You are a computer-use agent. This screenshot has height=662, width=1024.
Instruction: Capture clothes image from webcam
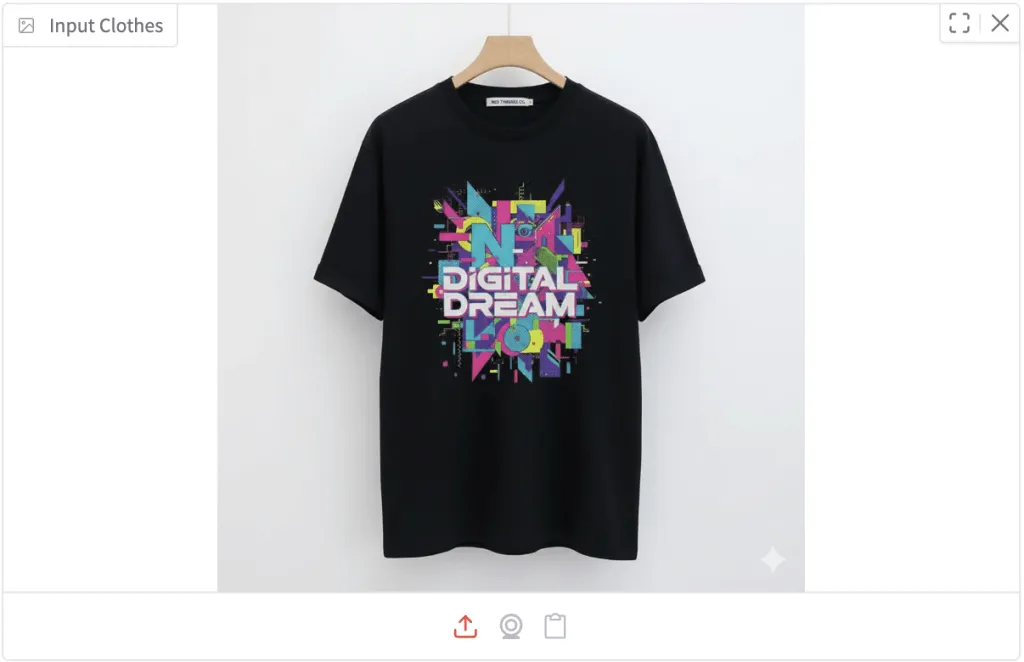pos(511,627)
